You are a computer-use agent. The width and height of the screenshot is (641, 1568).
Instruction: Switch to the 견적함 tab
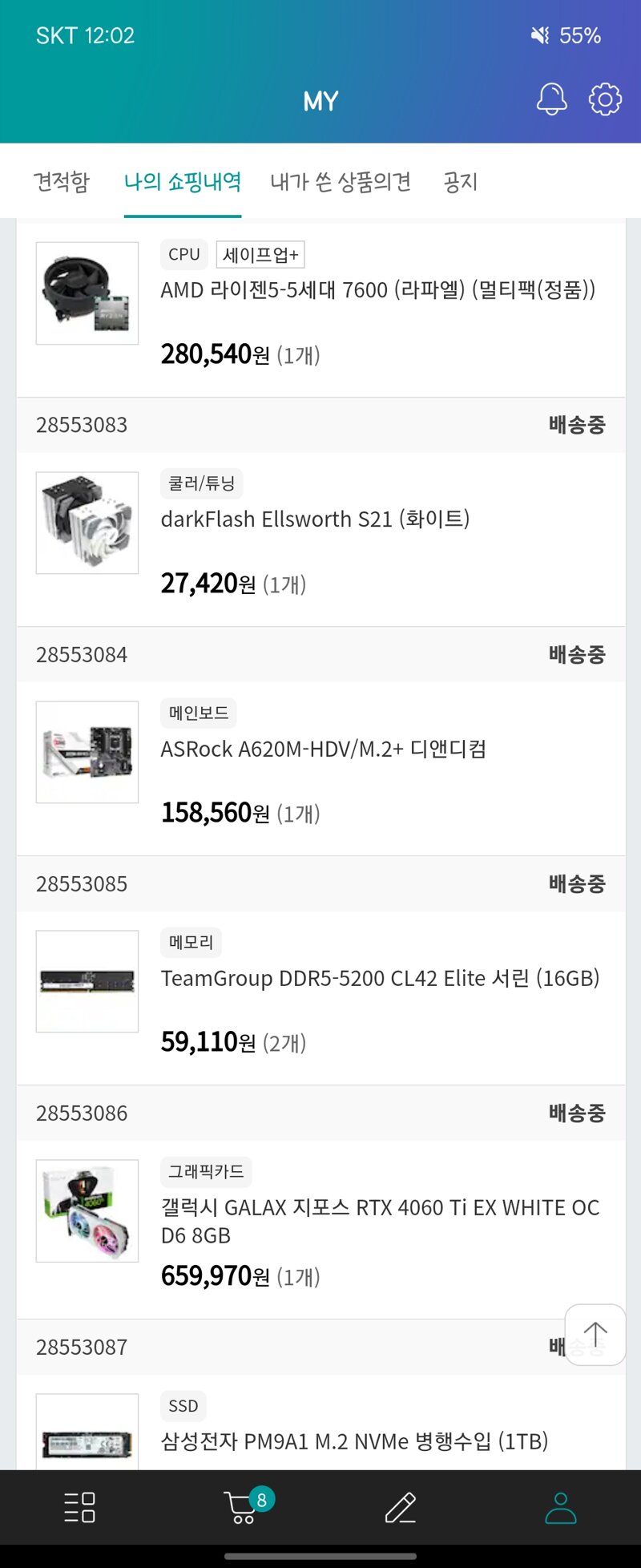click(x=62, y=182)
